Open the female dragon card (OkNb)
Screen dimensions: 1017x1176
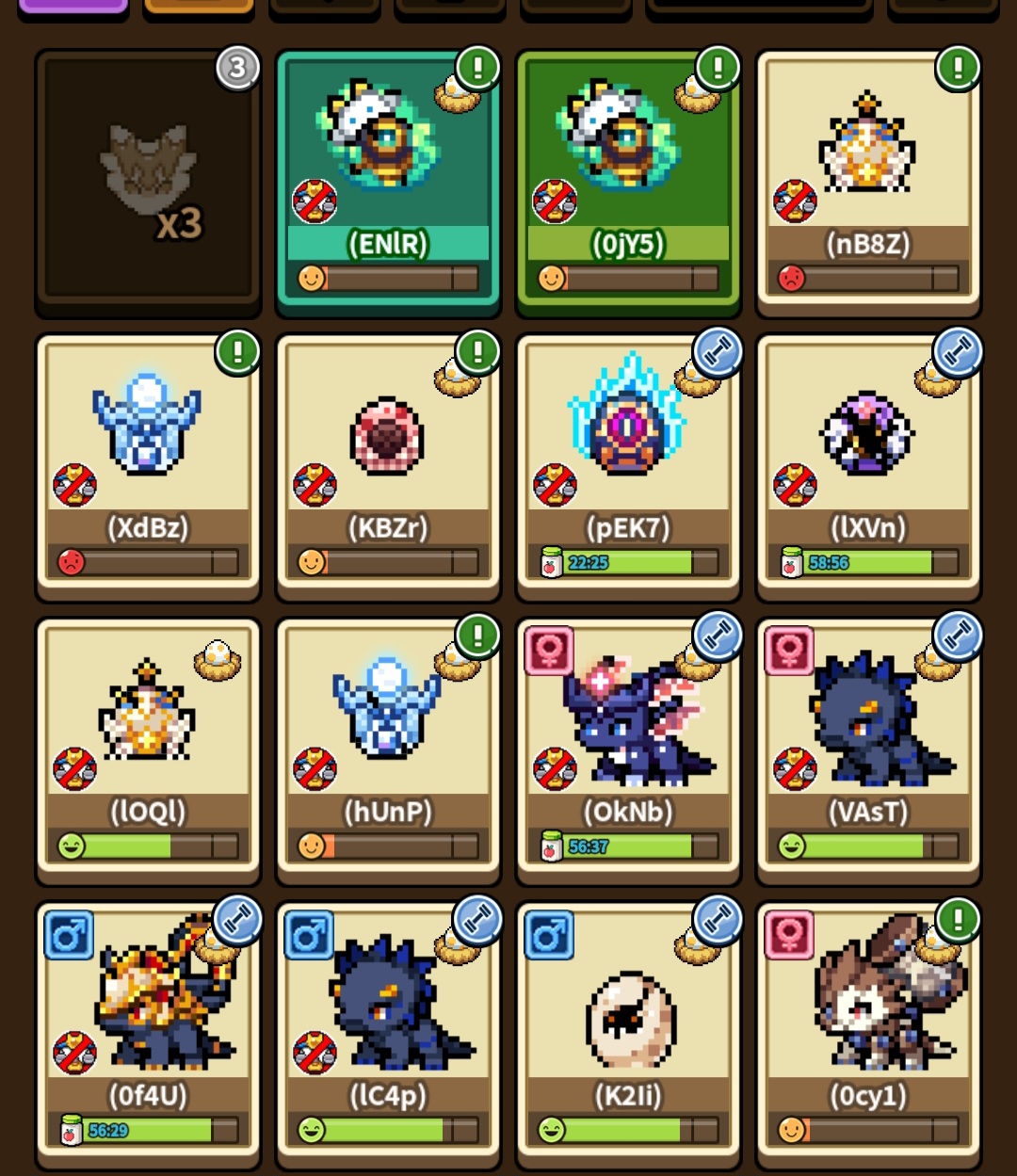[x=628, y=751]
